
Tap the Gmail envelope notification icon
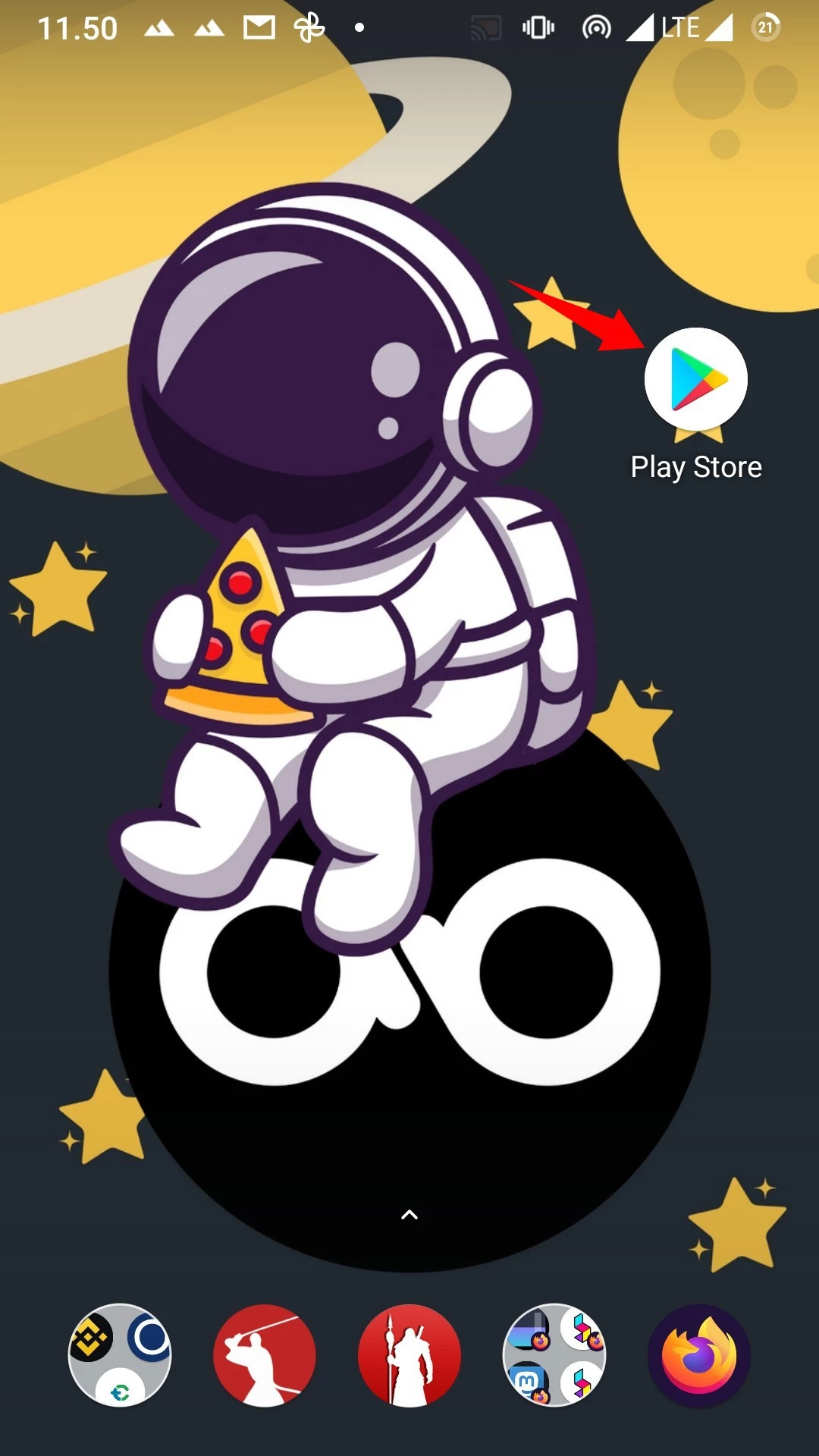257,27
